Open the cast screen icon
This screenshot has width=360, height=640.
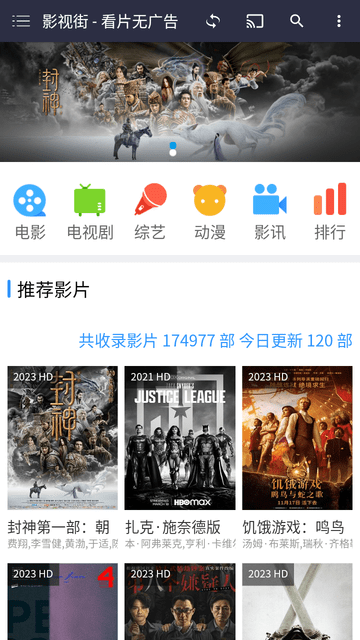coord(255,21)
